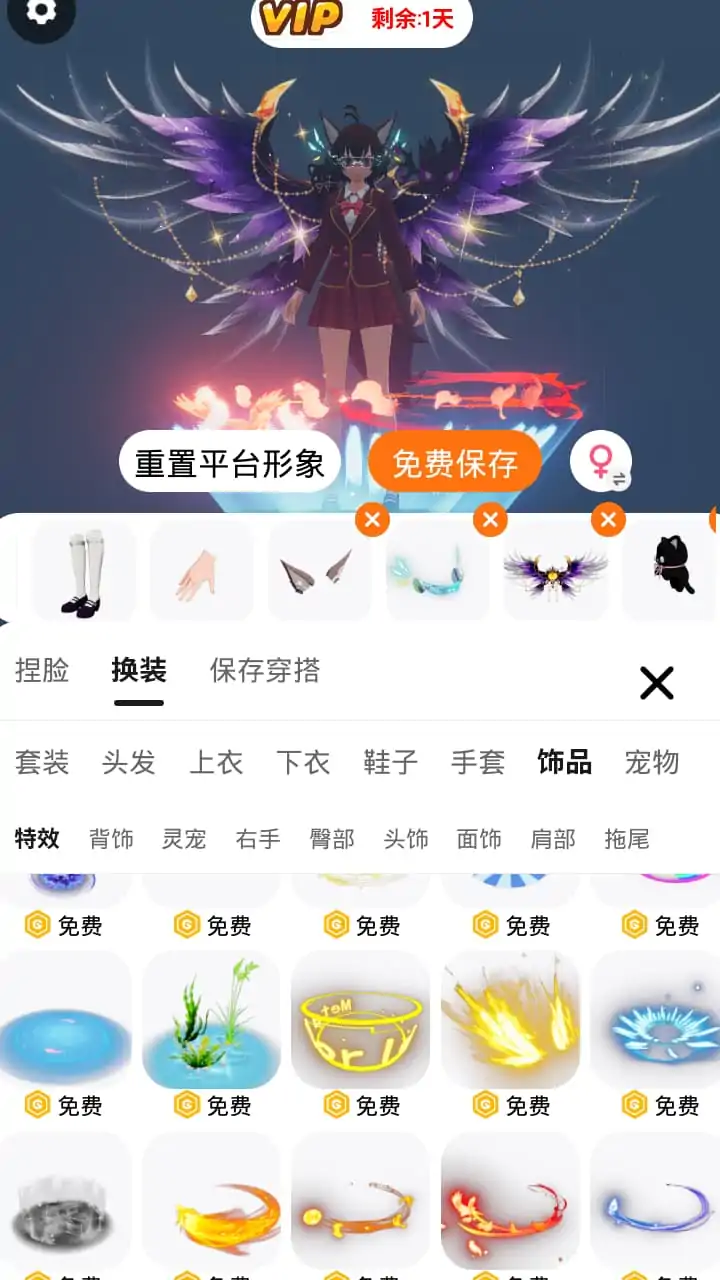Pick the yellow lightning burst effect

tap(510, 1020)
